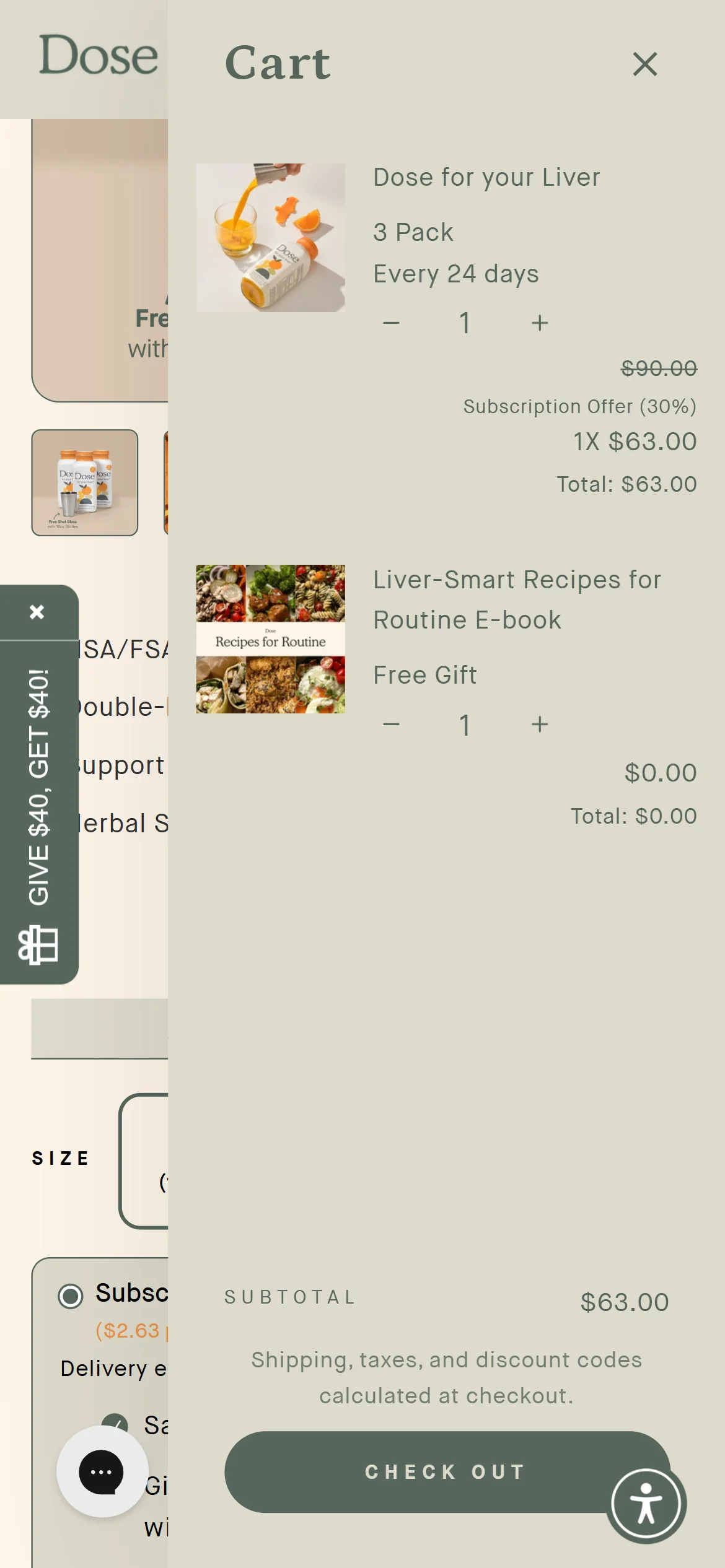Decrease quantity of Dose for your Liver
This screenshot has height=1568, width=725.
click(391, 323)
